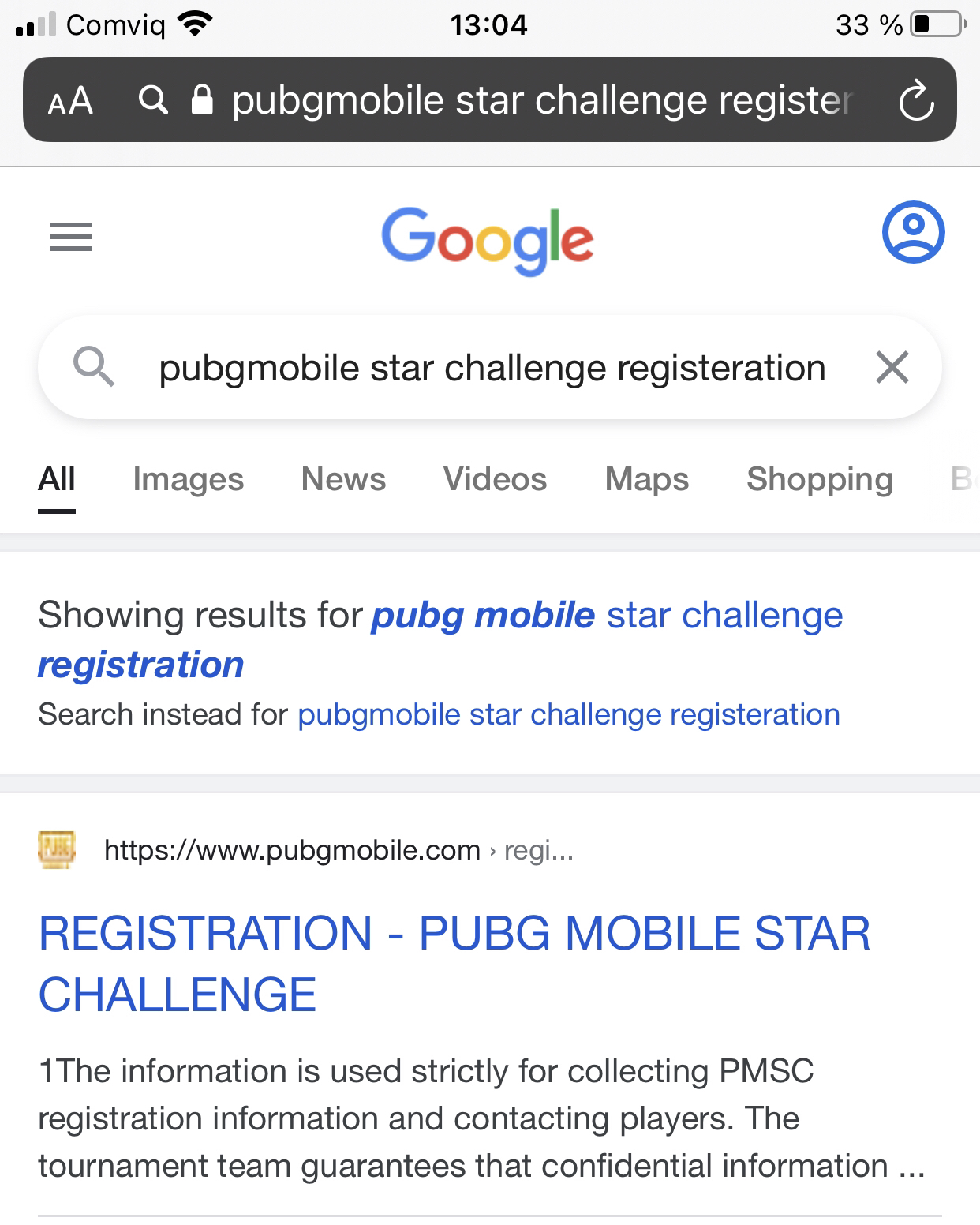Open the News results tab
980x1225 pixels.
click(343, 479)
